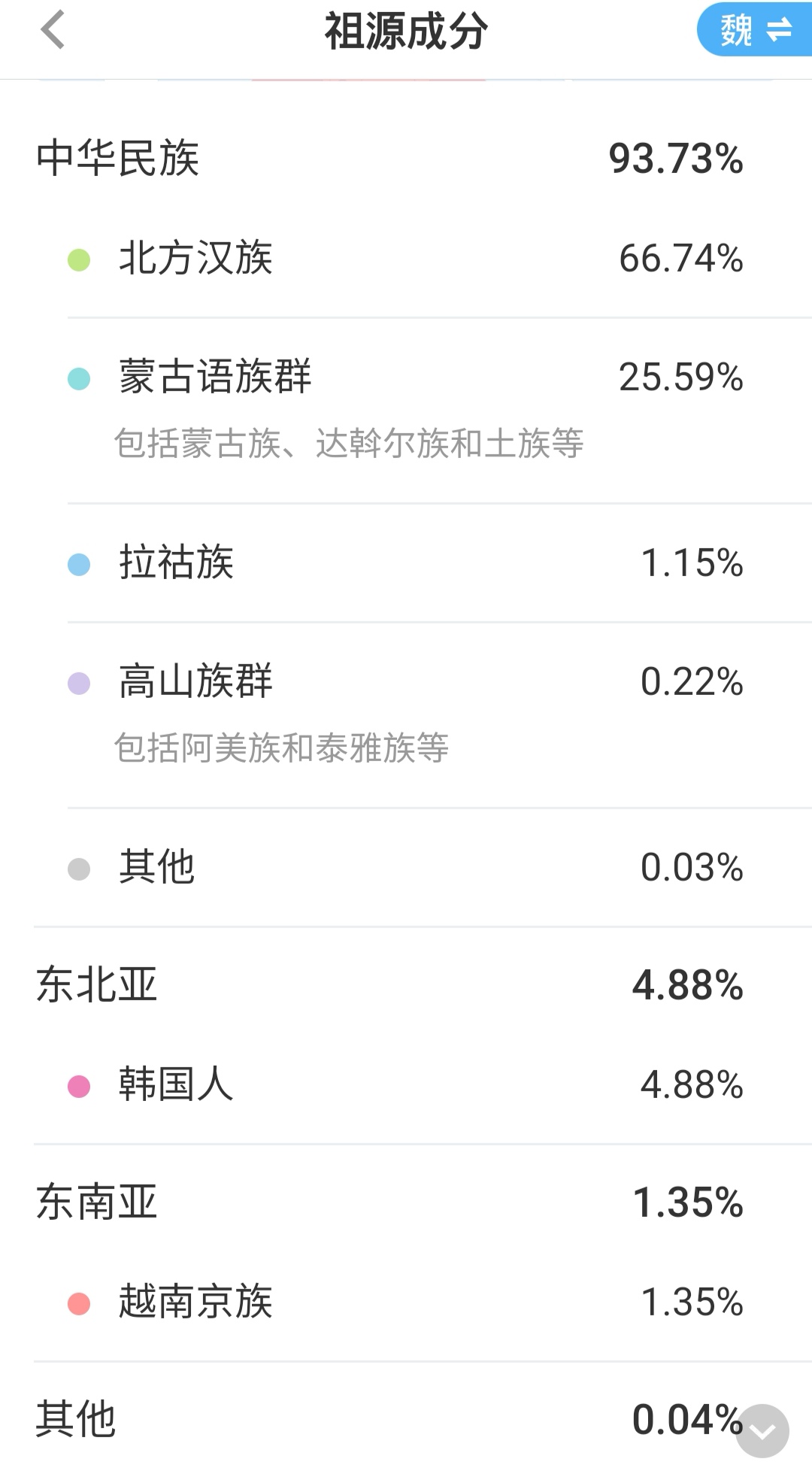This screenshot has width=812, height=1474.
Task: Switch profile using the 魏 button
Action: [754, 30]
